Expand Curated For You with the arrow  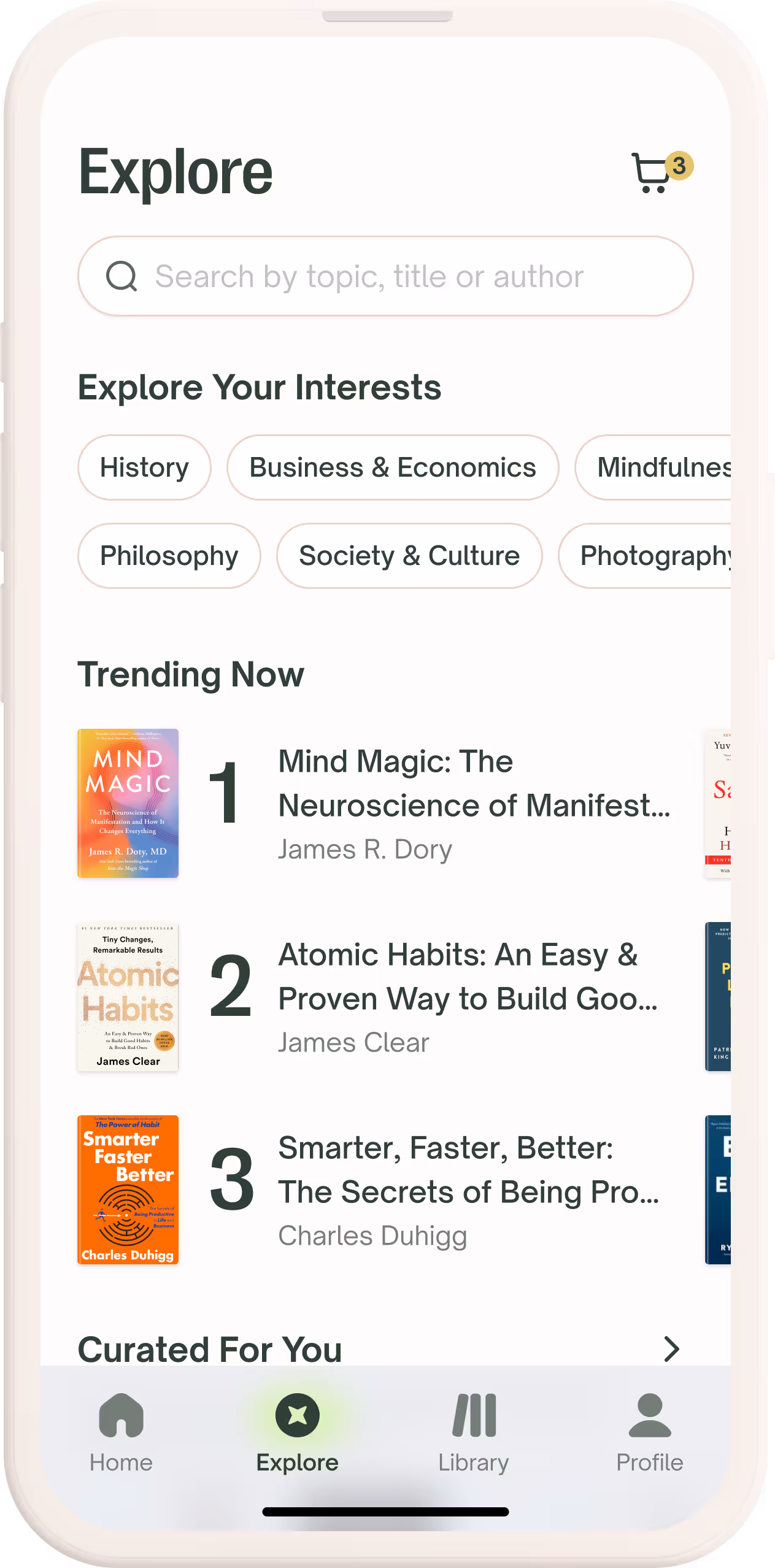672,1349
